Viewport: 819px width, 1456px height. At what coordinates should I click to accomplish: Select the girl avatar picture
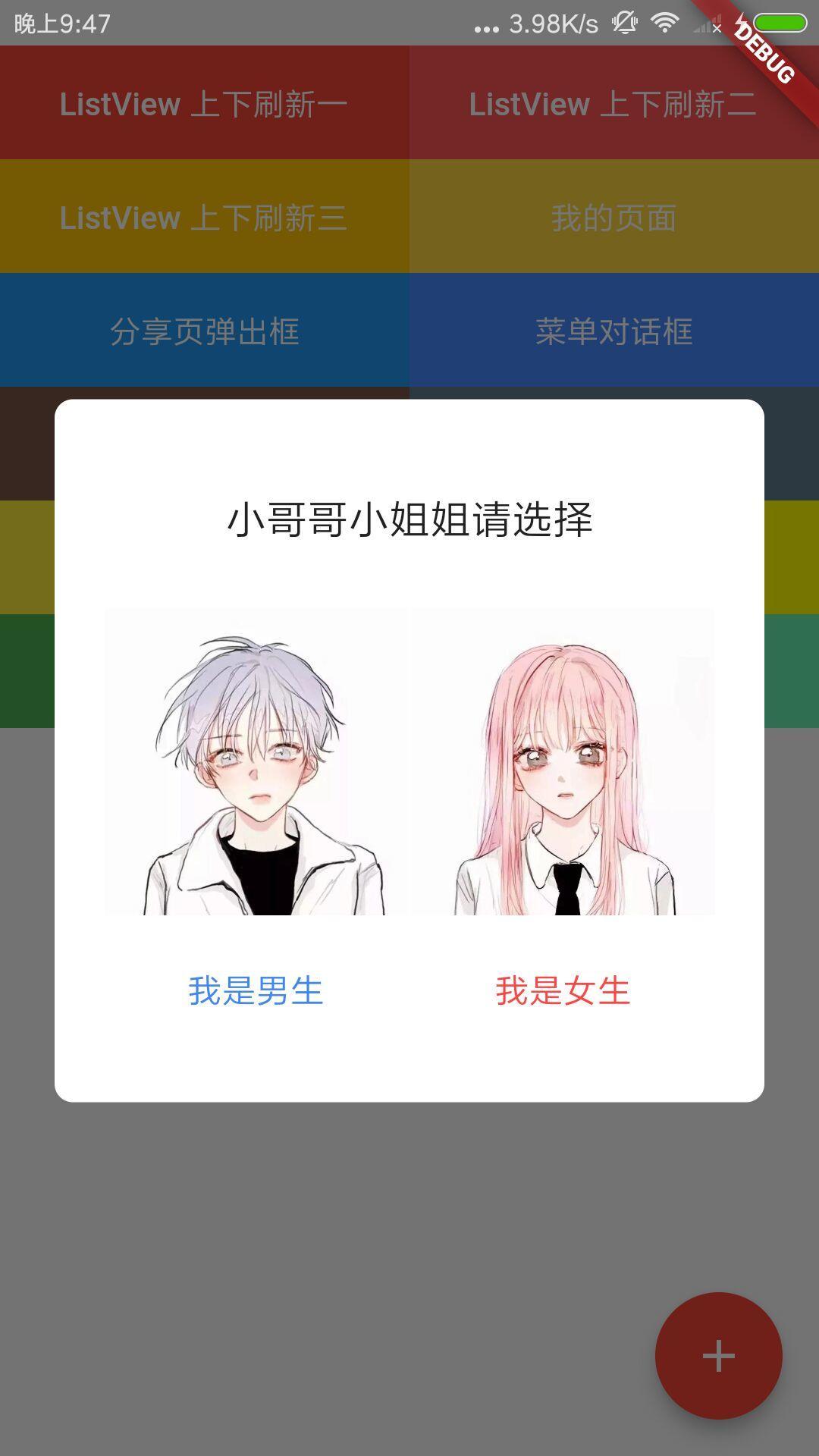click(x=563, y=761)
